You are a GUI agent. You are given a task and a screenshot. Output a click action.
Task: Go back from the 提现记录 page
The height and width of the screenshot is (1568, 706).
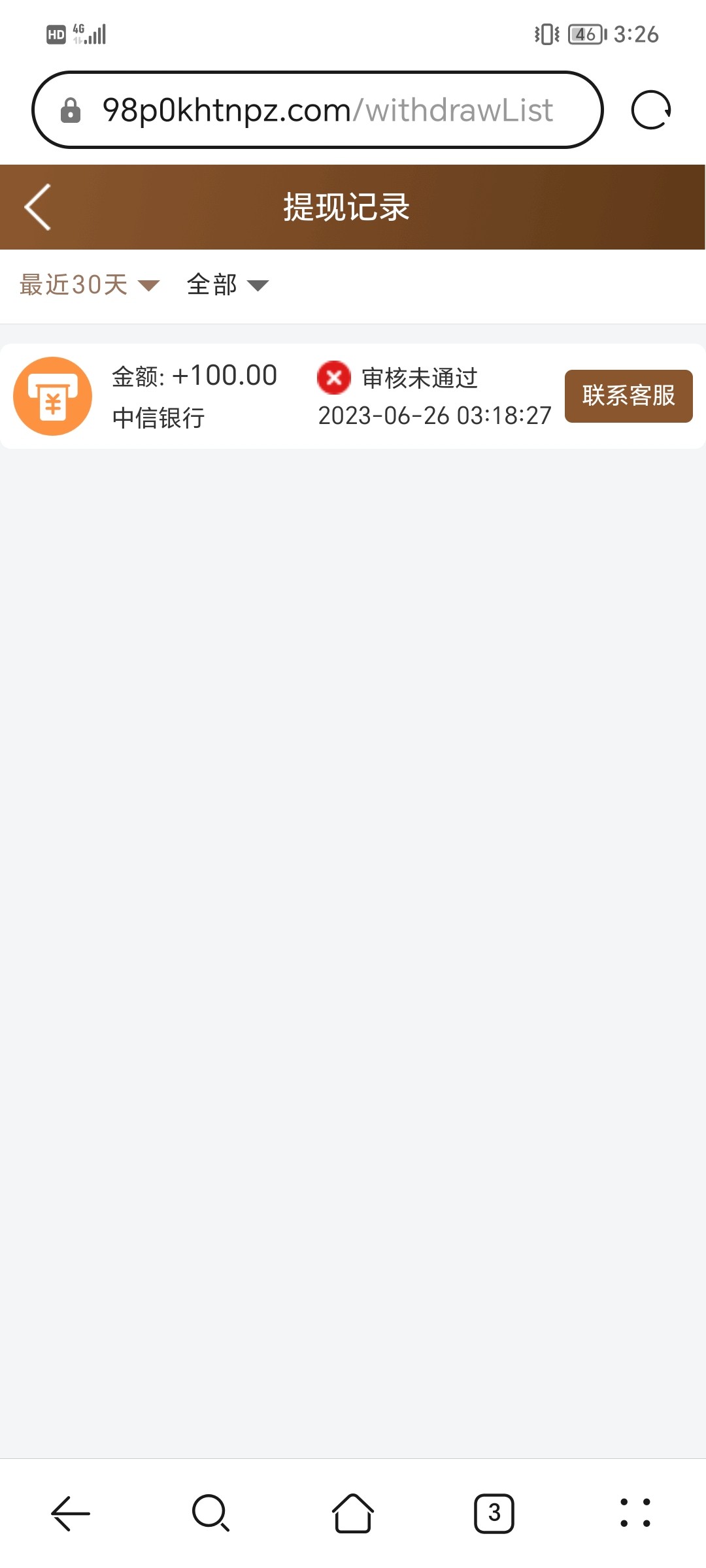coord(38,207)
